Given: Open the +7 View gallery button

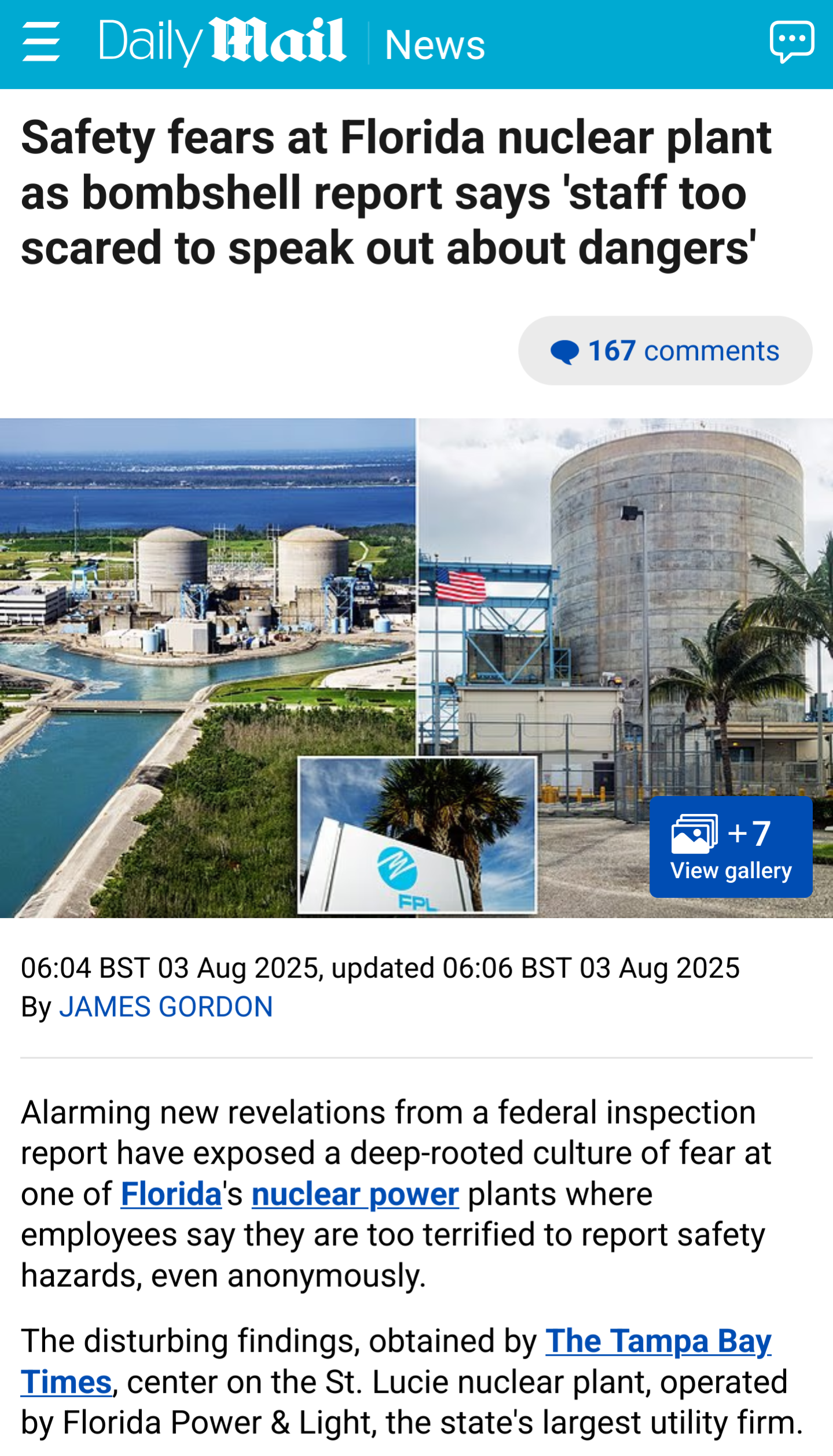Looking at the screenshot, I should coord(731,846).
